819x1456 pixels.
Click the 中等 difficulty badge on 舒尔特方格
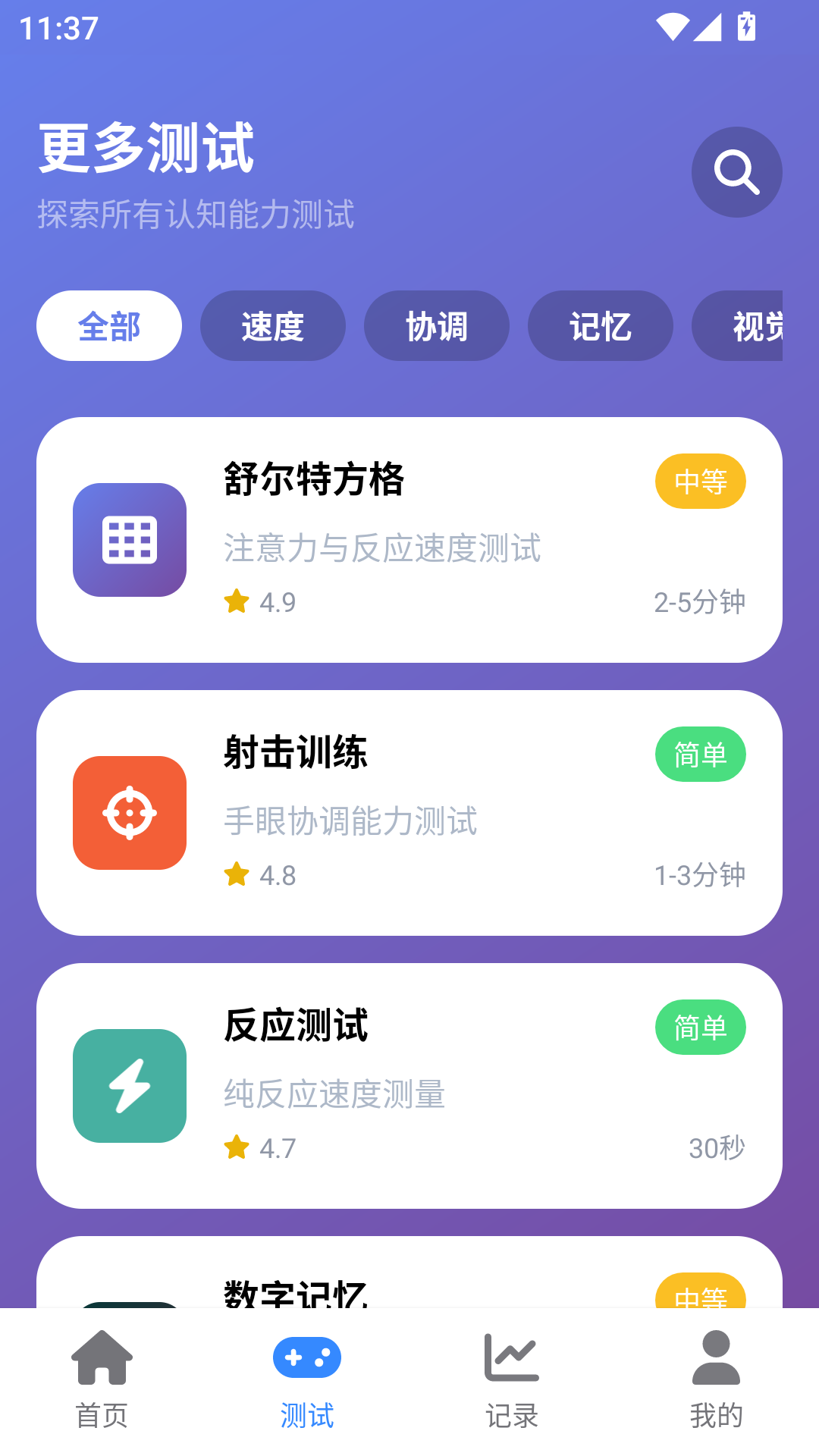[700, 481]
